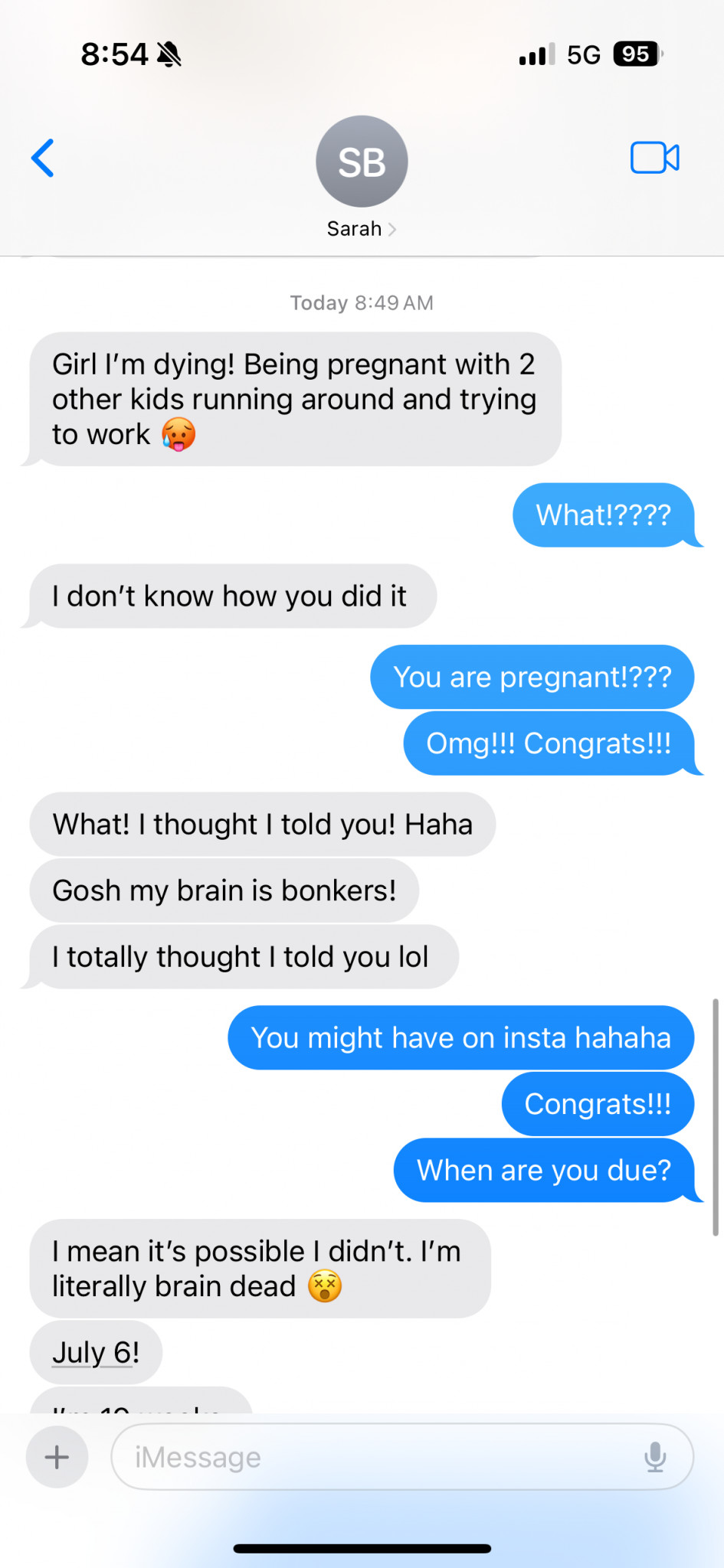Open the plus attachments menu

click(x=57, y=1456)
